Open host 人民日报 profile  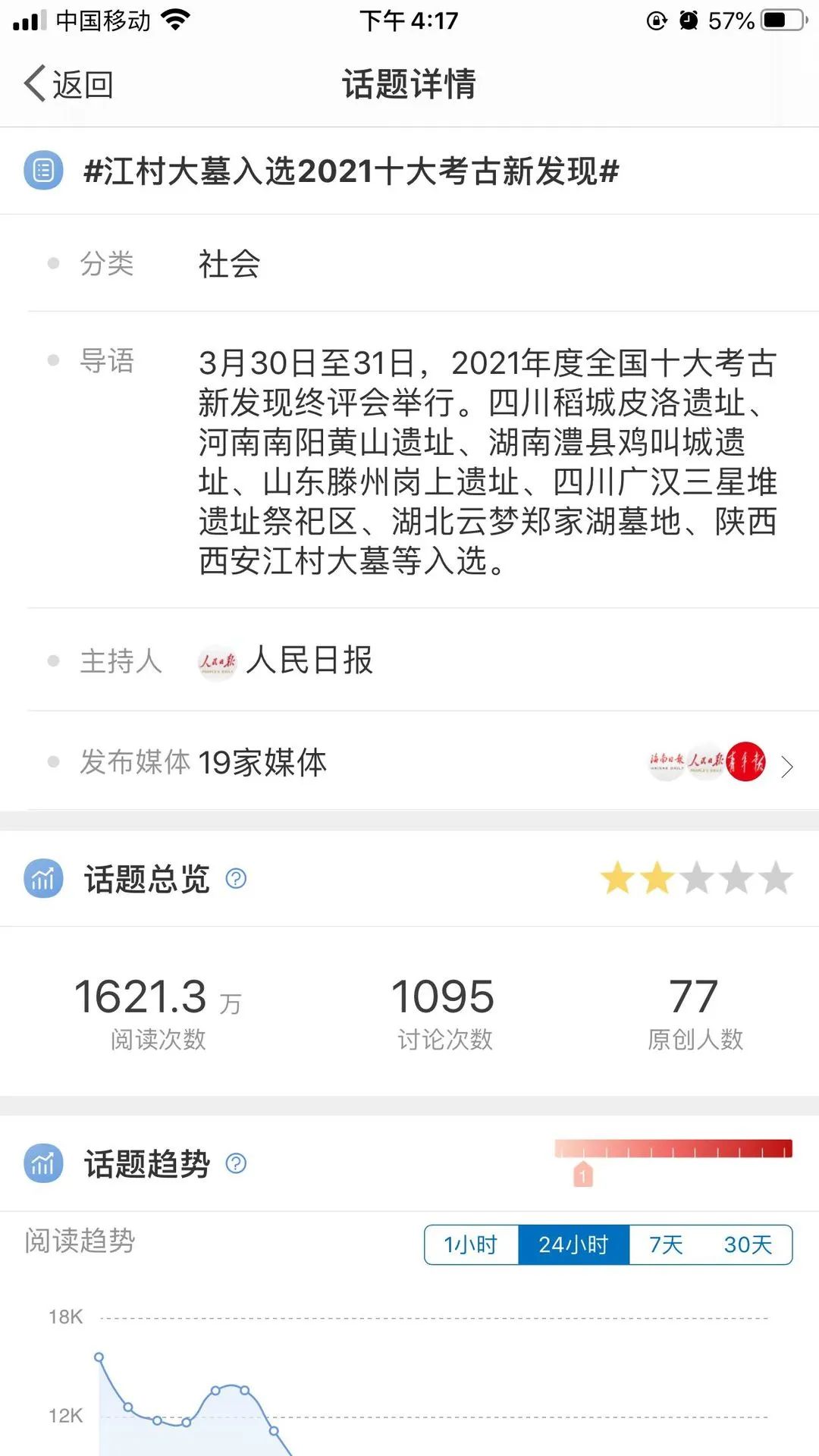point(287,661)
